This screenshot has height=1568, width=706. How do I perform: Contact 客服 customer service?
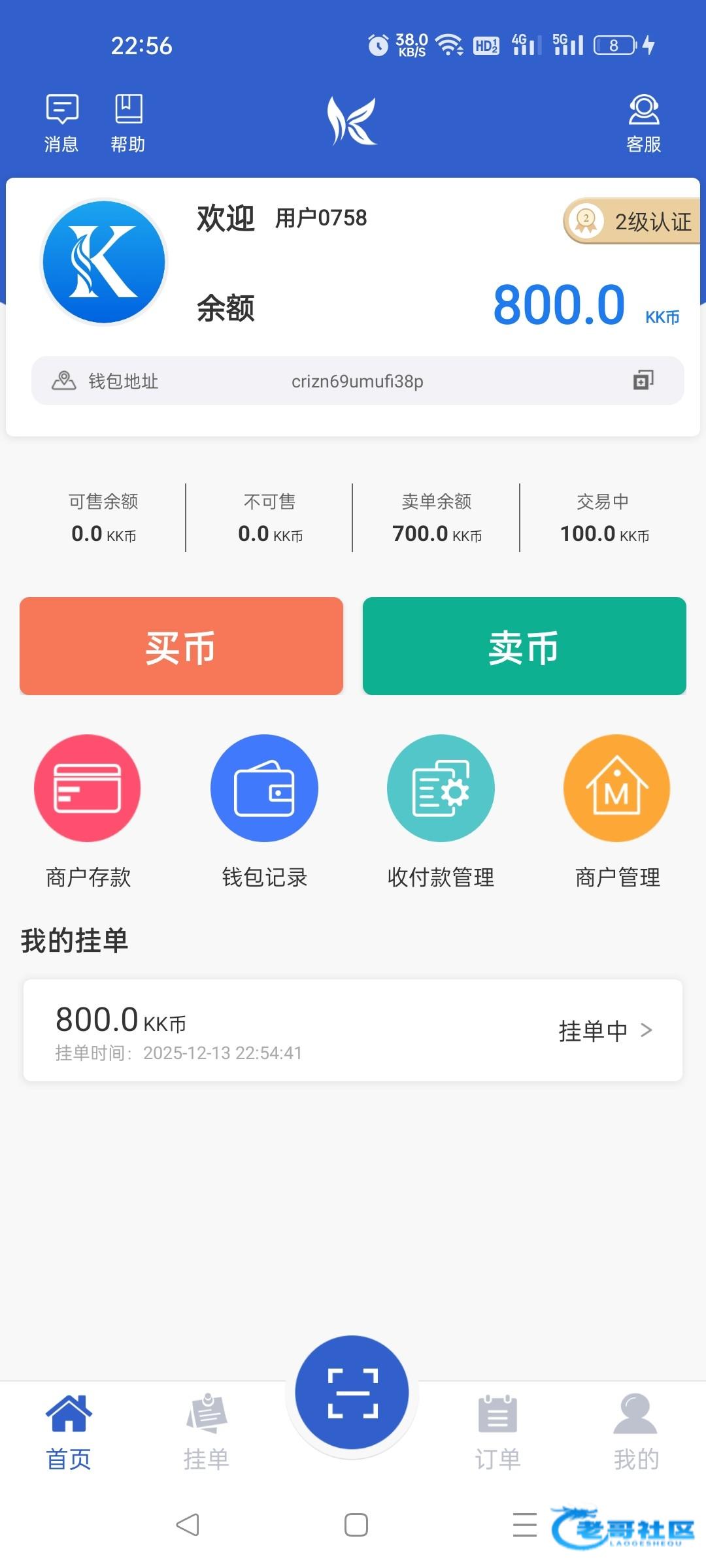pyautogui.click(x=643, y=122)
